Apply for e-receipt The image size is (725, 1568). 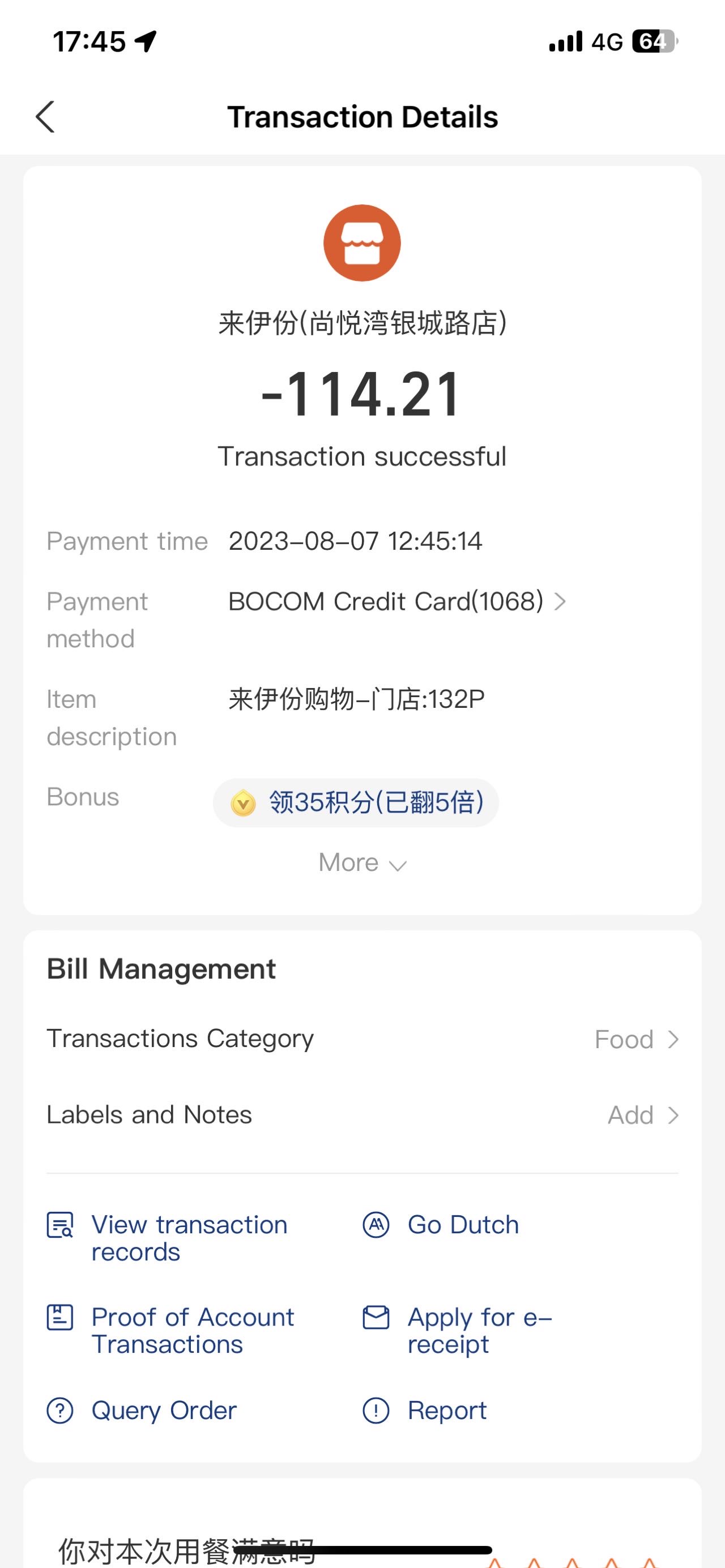pyautogui.click(x=458, y=1331)
